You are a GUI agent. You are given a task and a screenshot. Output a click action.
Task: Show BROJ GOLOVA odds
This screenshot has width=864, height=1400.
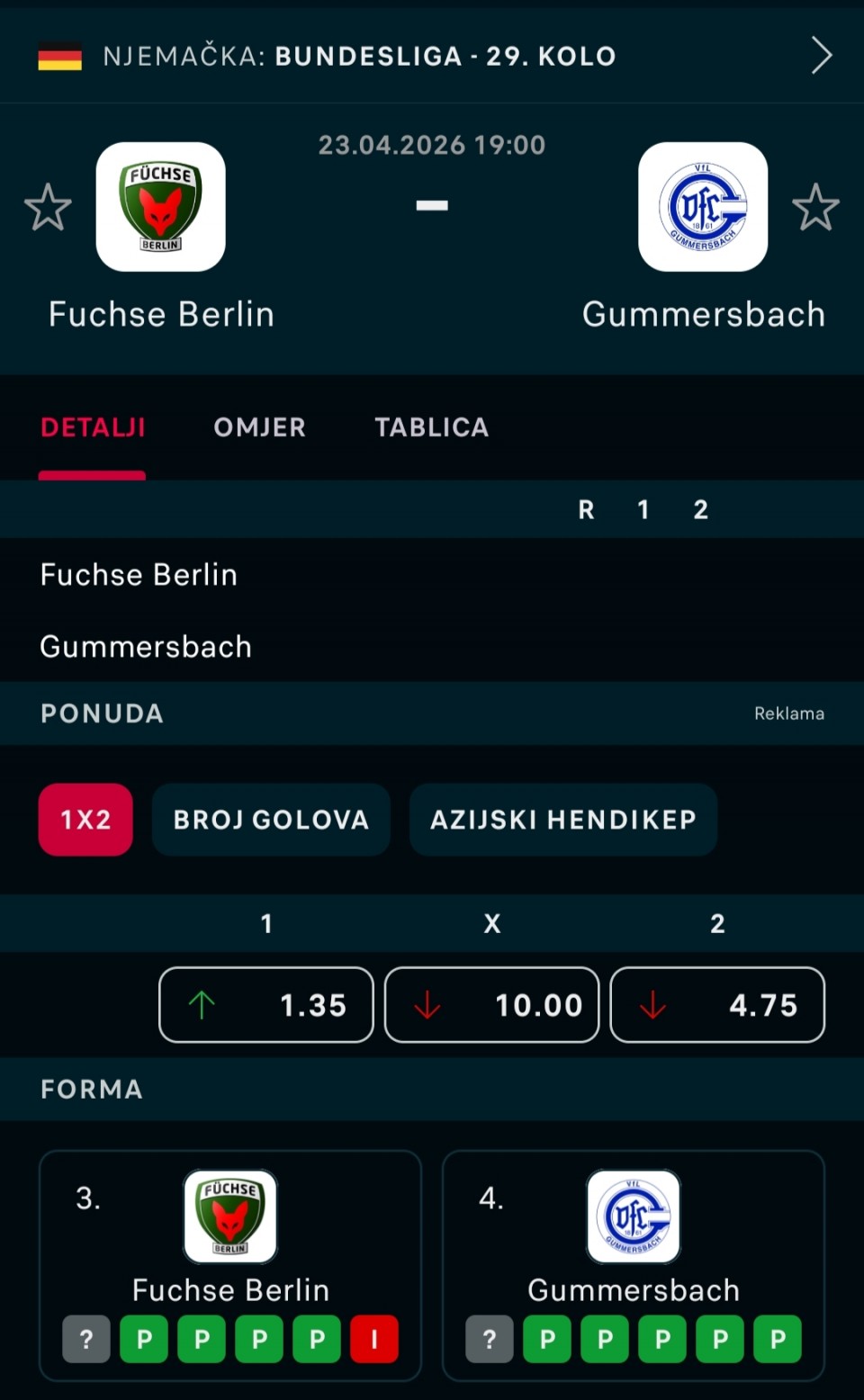pos(271,820)
